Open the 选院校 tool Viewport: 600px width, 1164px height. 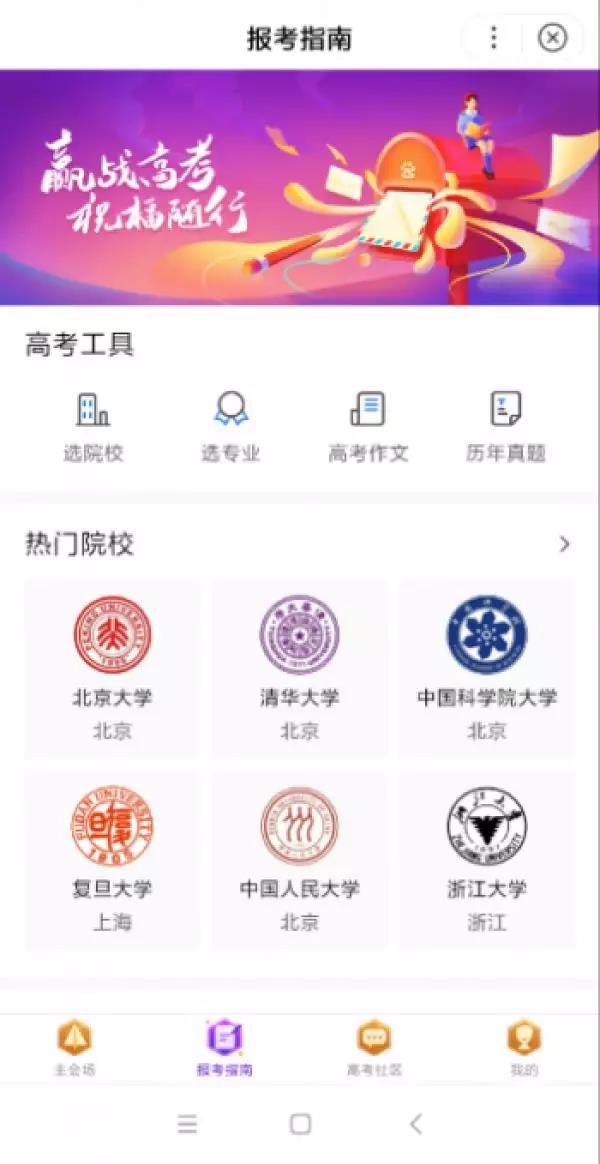pyautogui.click(x=93, y=426)
